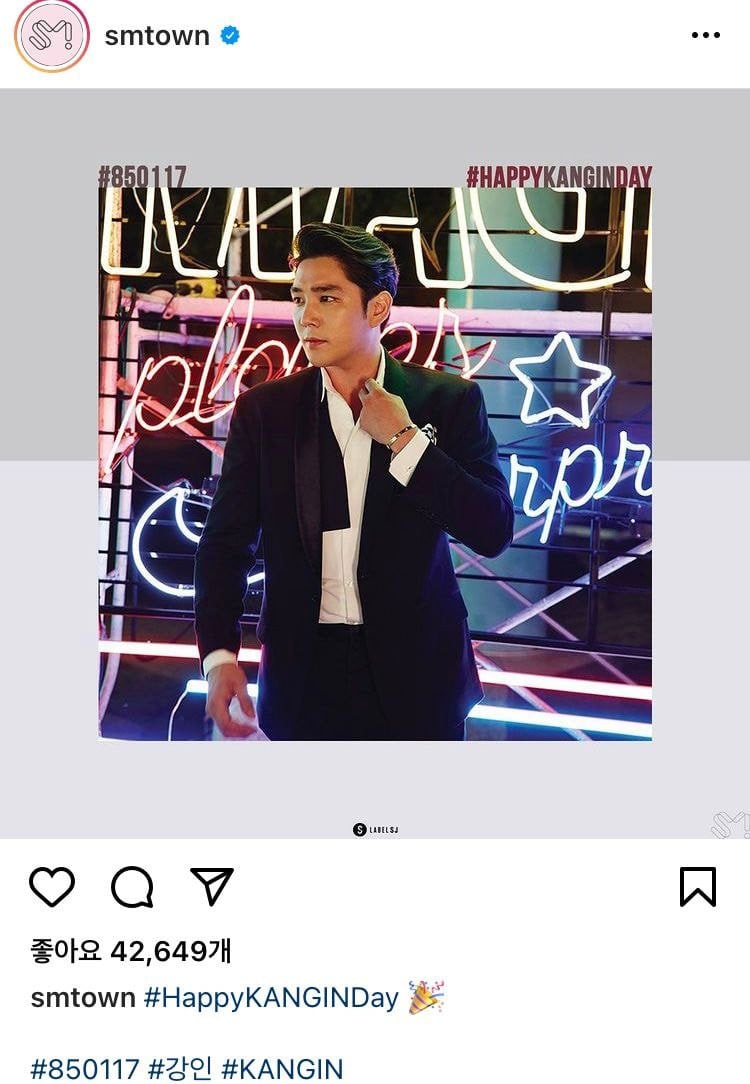The image size is (750, 1084).
Task: Open the smtown username at top
Action: 157,36
